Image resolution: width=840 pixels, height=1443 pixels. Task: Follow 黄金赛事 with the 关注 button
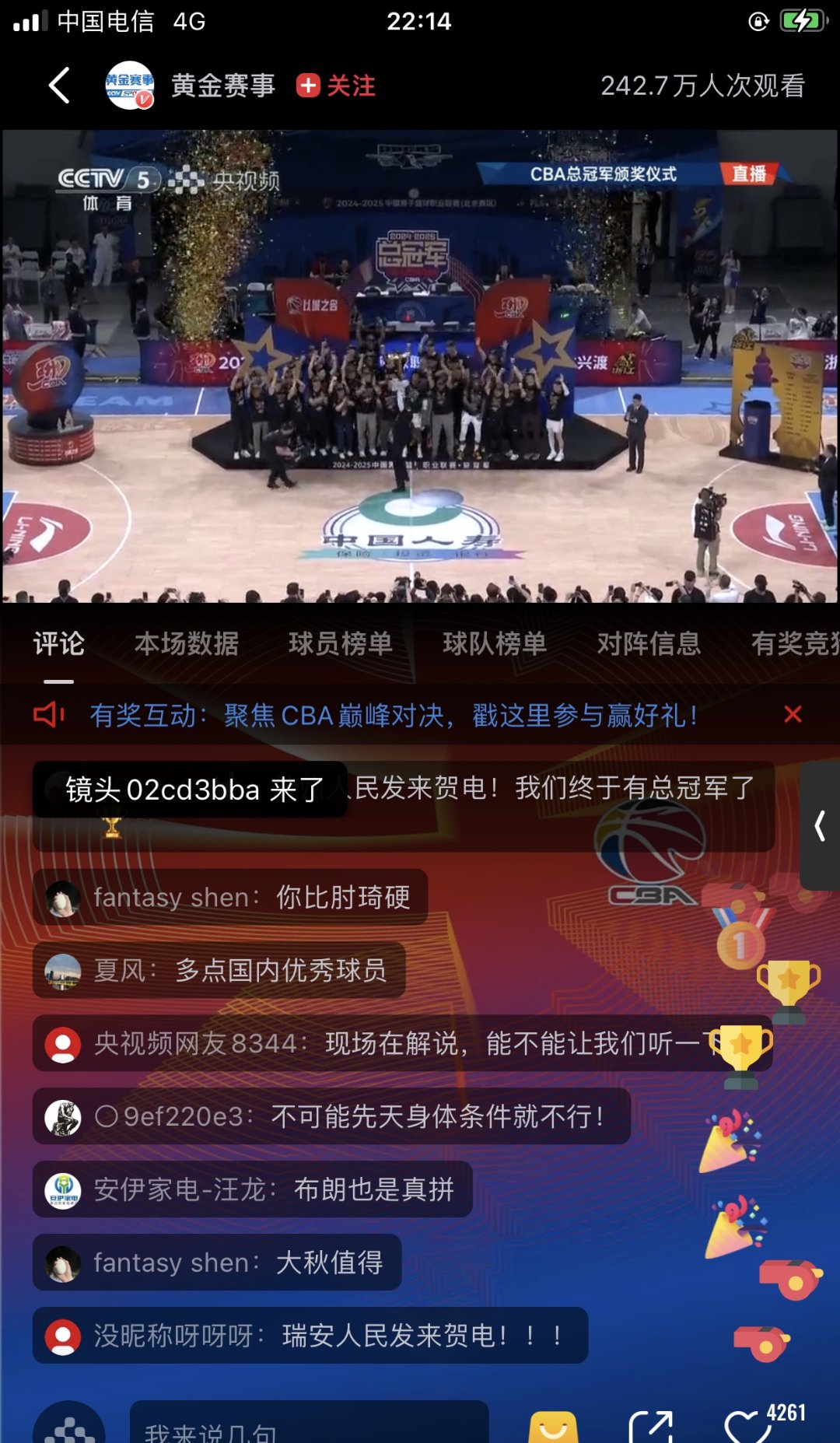point(336,86)
